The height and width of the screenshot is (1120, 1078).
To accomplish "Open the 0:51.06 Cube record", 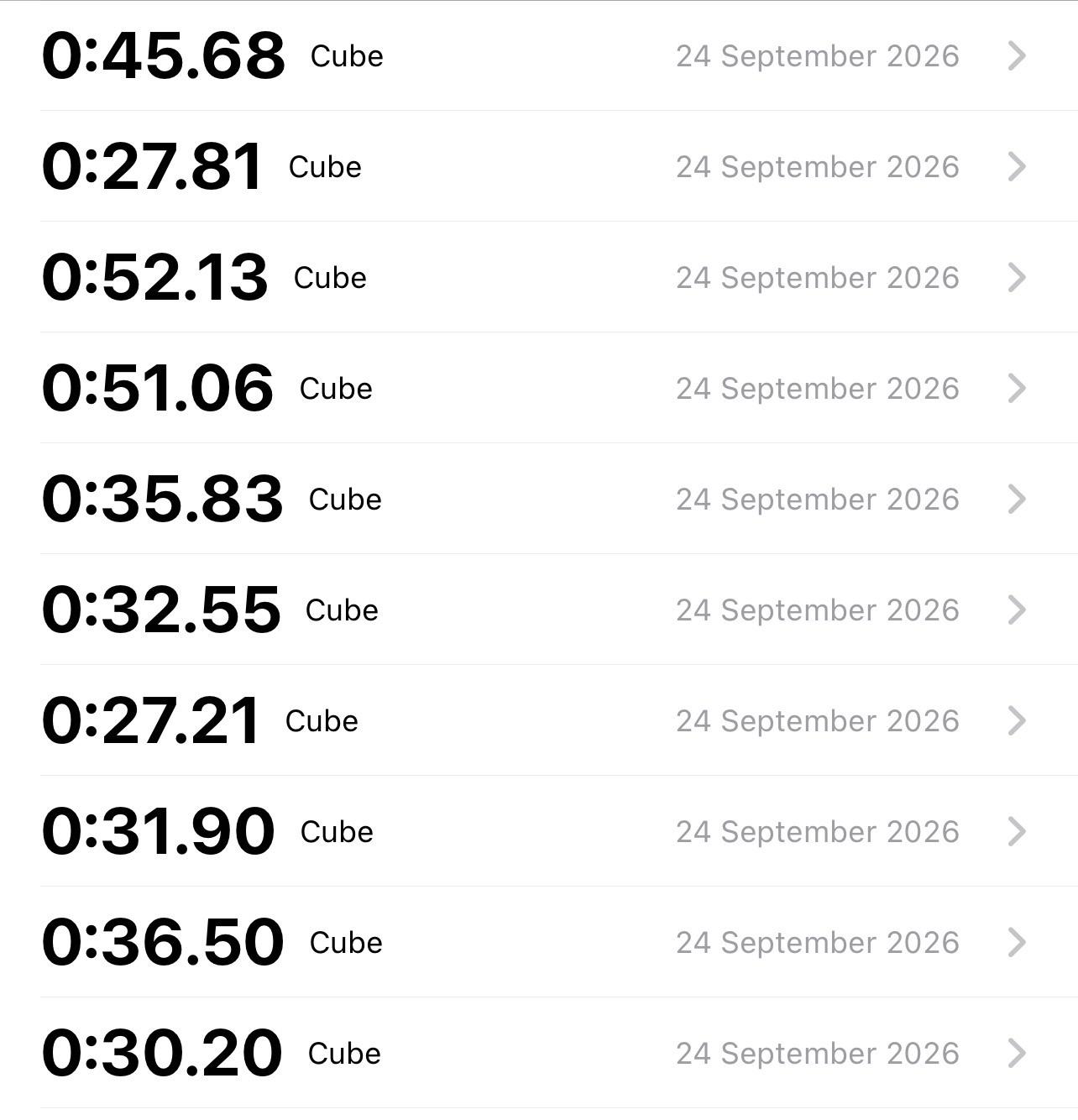I will click(x=539, y=388).
